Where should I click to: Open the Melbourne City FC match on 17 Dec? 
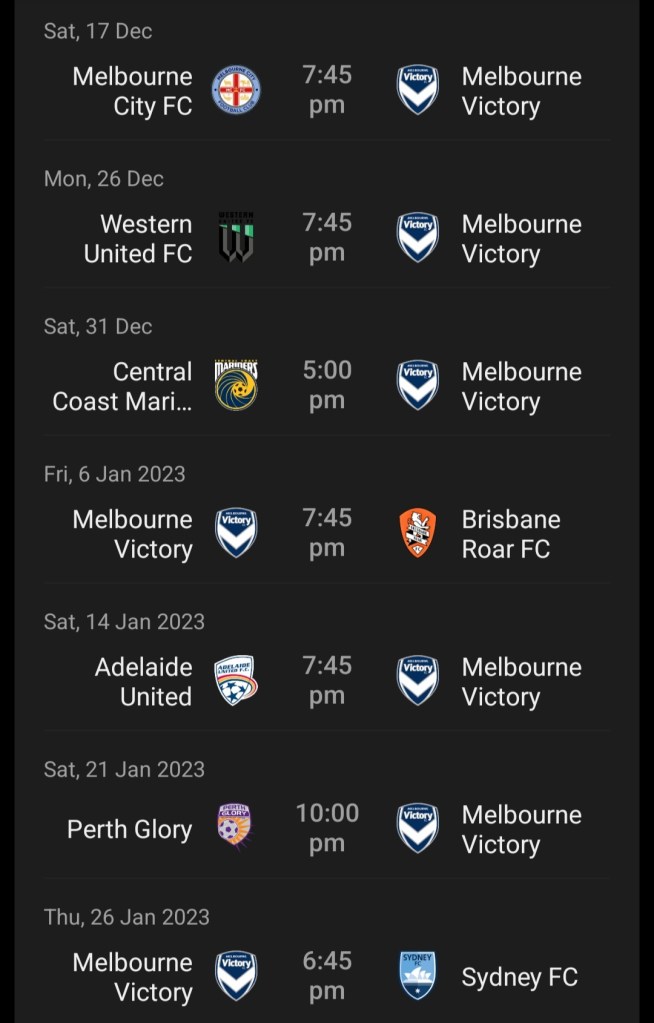pyautogui.click(x=327, y=91)
